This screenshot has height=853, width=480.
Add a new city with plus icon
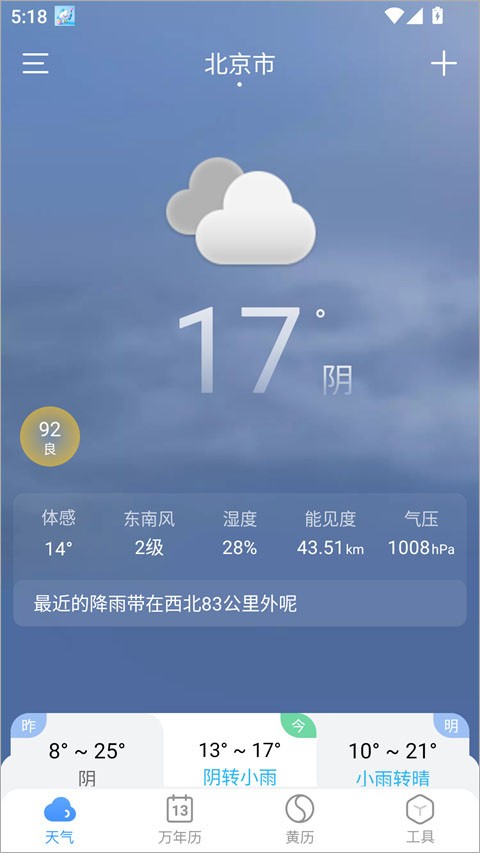(444, 63)
